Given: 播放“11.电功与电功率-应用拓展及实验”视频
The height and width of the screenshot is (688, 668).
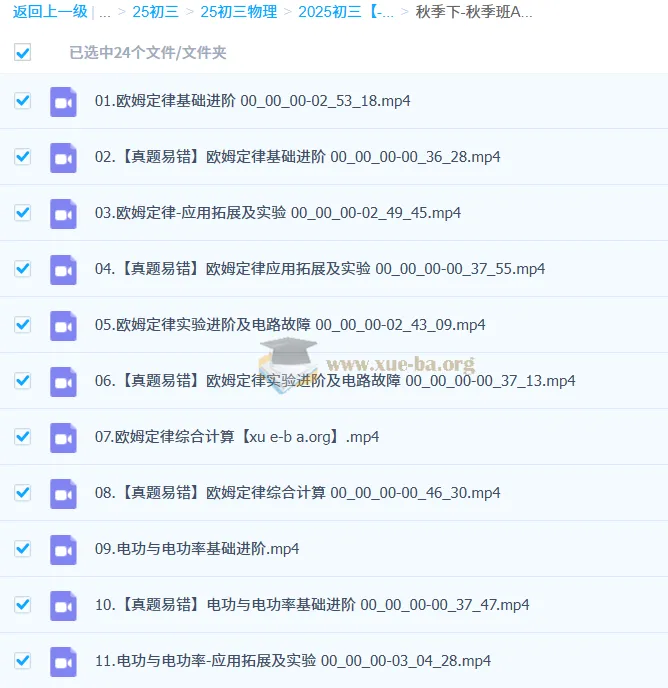Looking at the screenshot, I should (x=293, y=661).
